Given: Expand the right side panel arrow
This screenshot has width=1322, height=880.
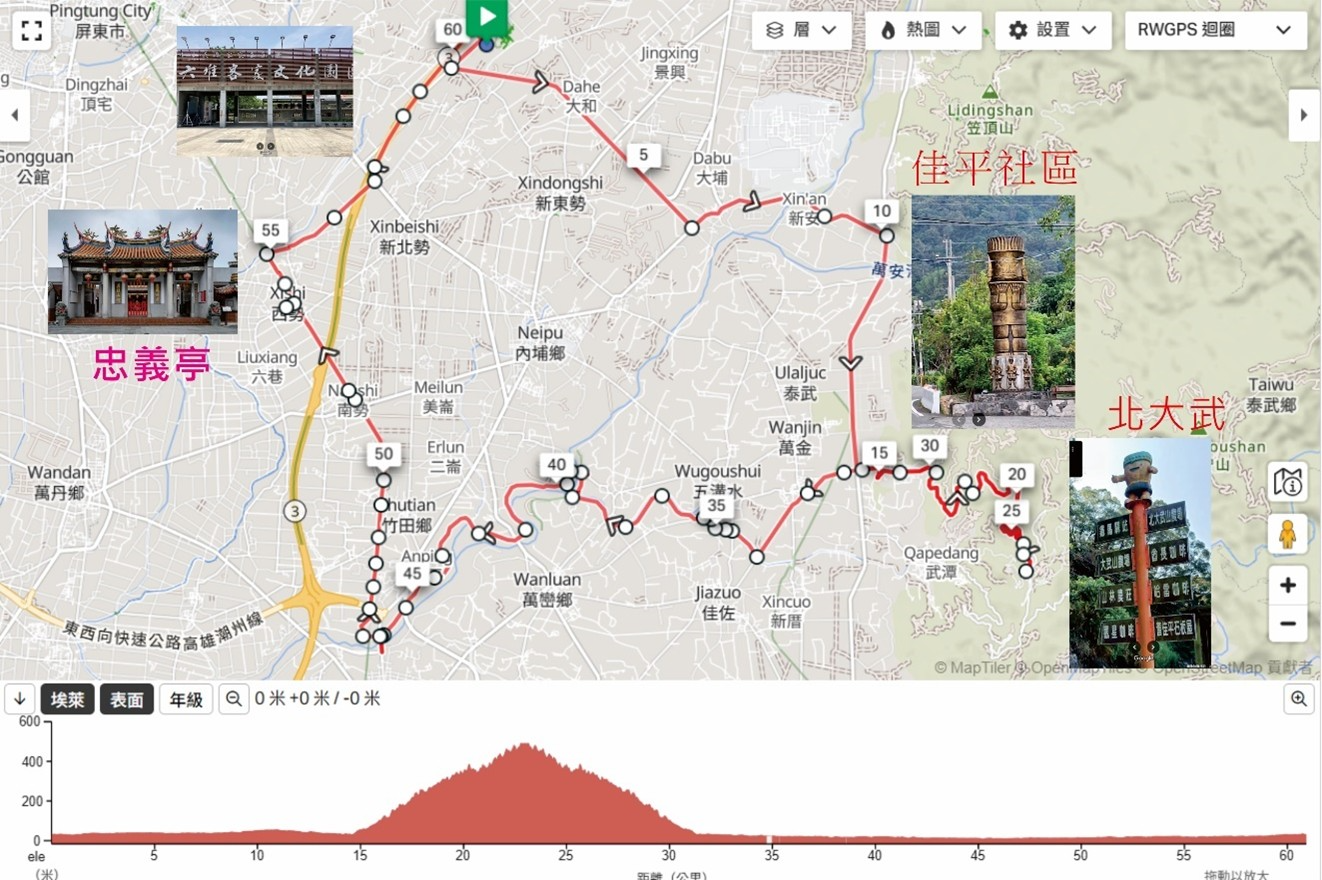Looking at the screenshot, I should (x=1304, y=115).
